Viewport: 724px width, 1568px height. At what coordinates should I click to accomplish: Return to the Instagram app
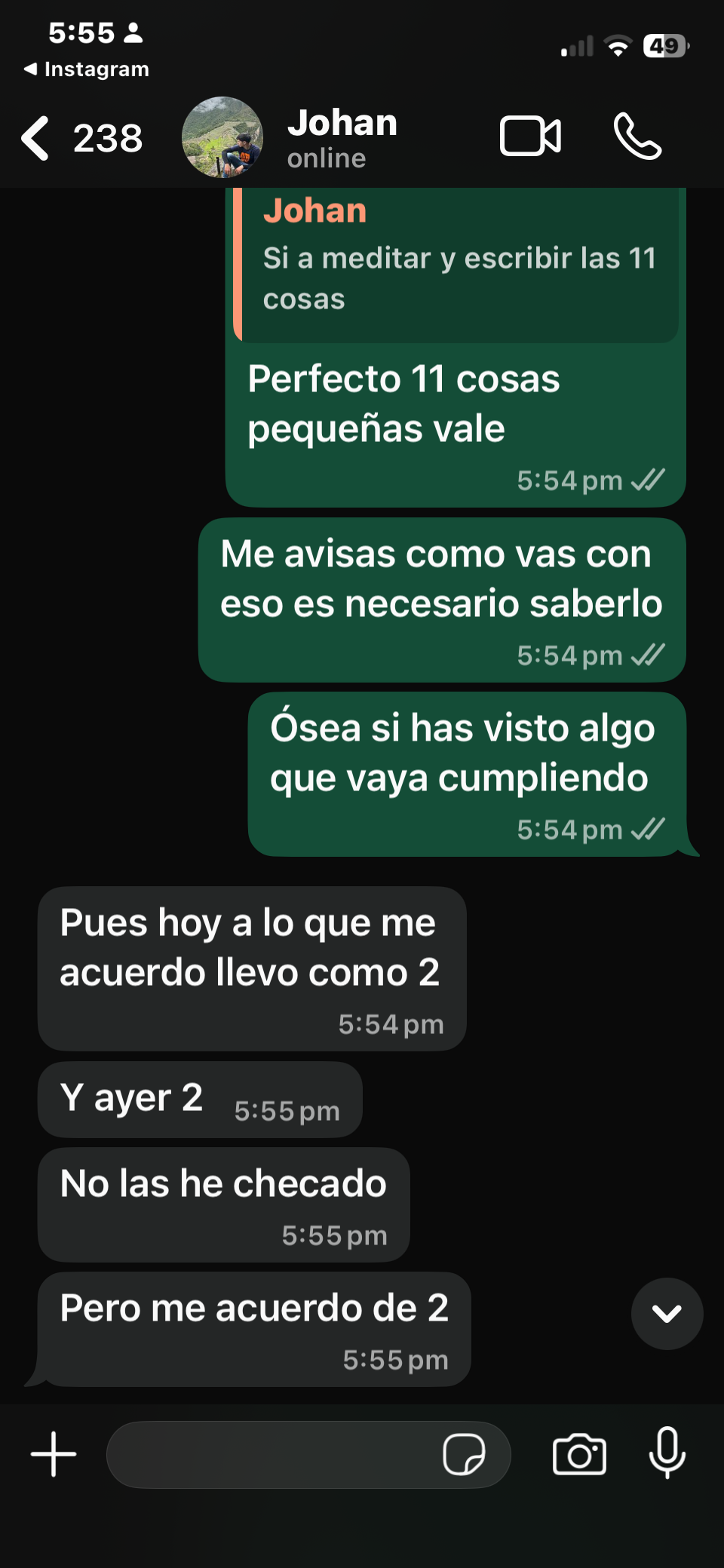tap(87, 69)
